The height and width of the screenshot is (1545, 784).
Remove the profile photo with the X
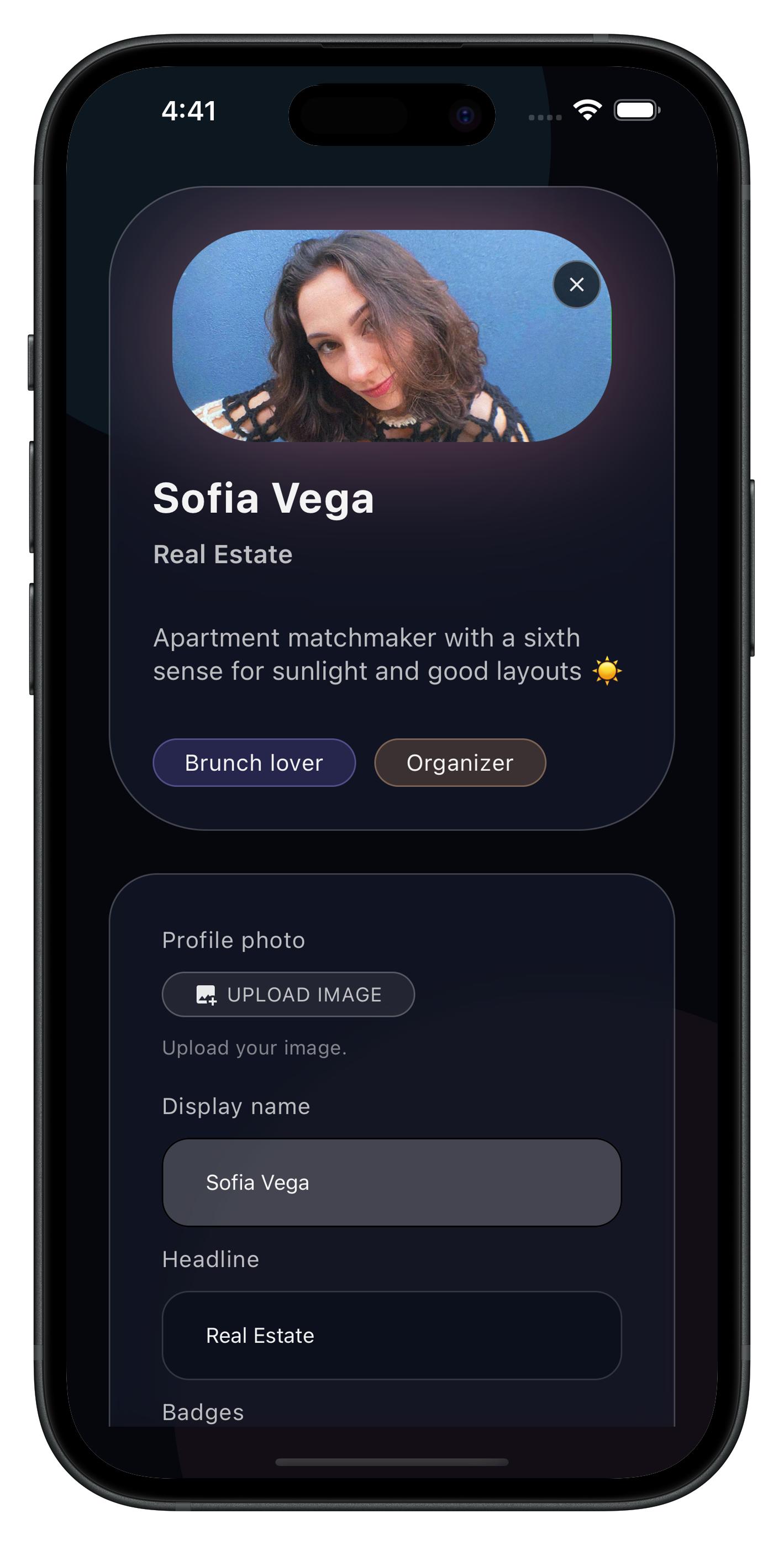click(576, 284)
